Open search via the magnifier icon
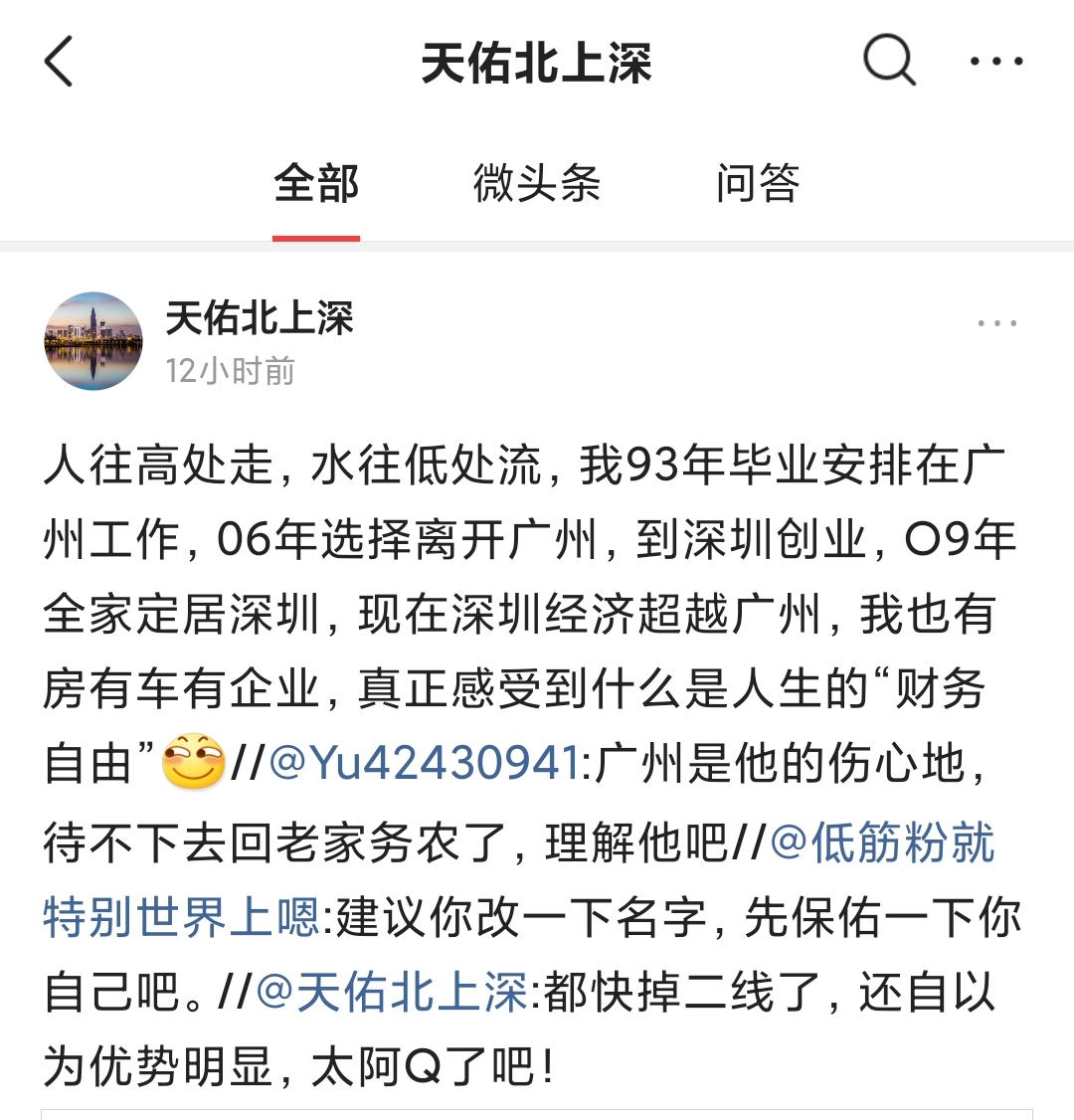1074x1120 pixels. pos(888,62)
